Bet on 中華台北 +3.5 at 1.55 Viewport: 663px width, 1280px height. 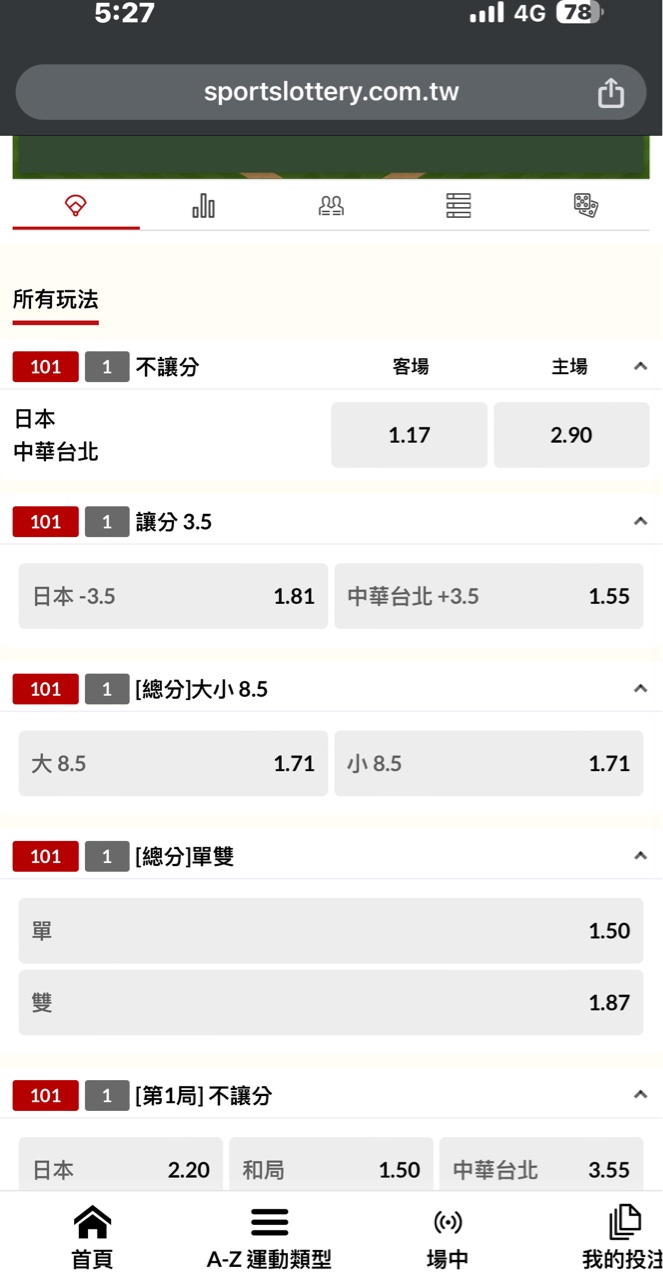click(488, 596)
